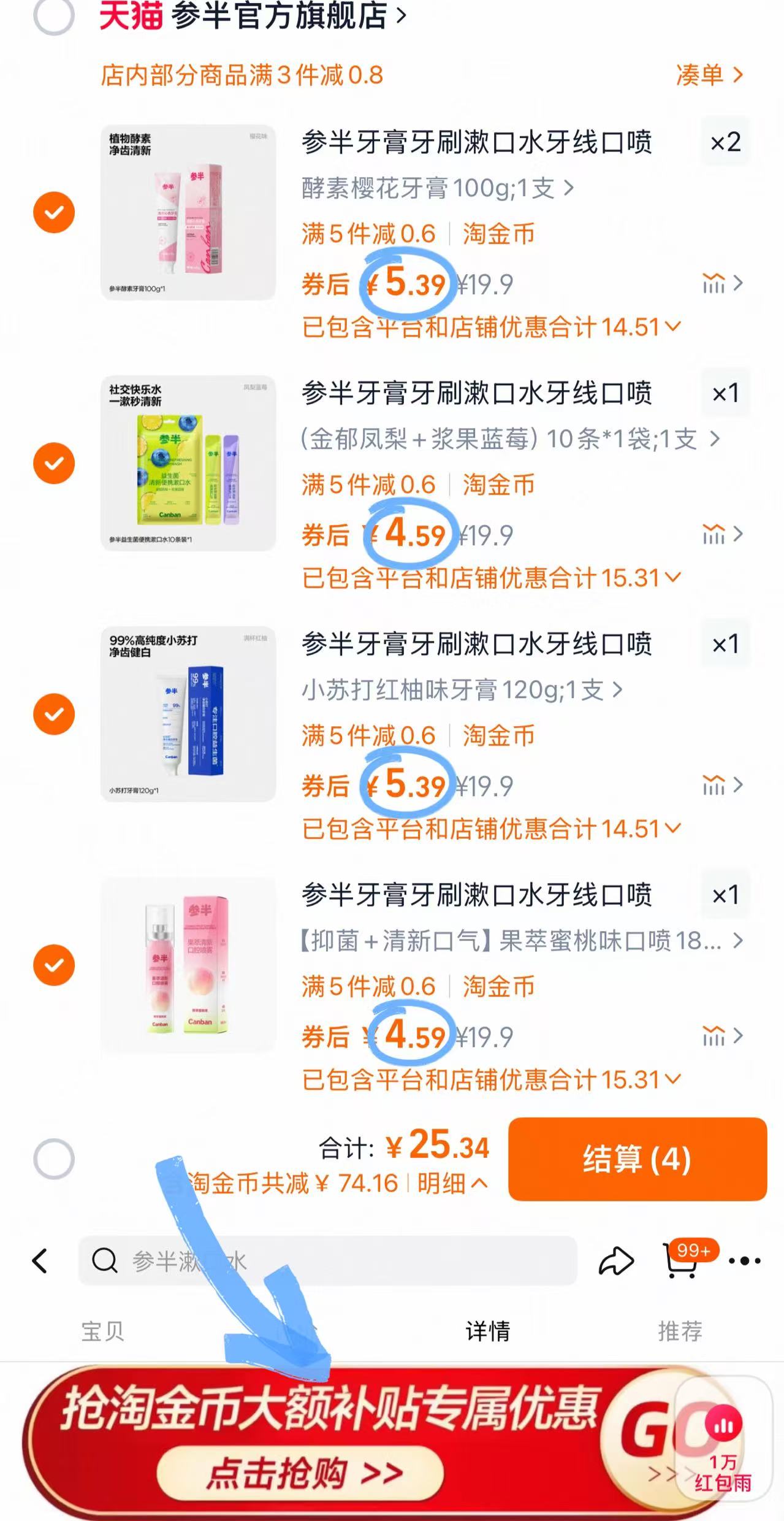Open the shopping cart icon showing 99+
This screenshot has height=1521, width=784.
(x=685, y=1261)
